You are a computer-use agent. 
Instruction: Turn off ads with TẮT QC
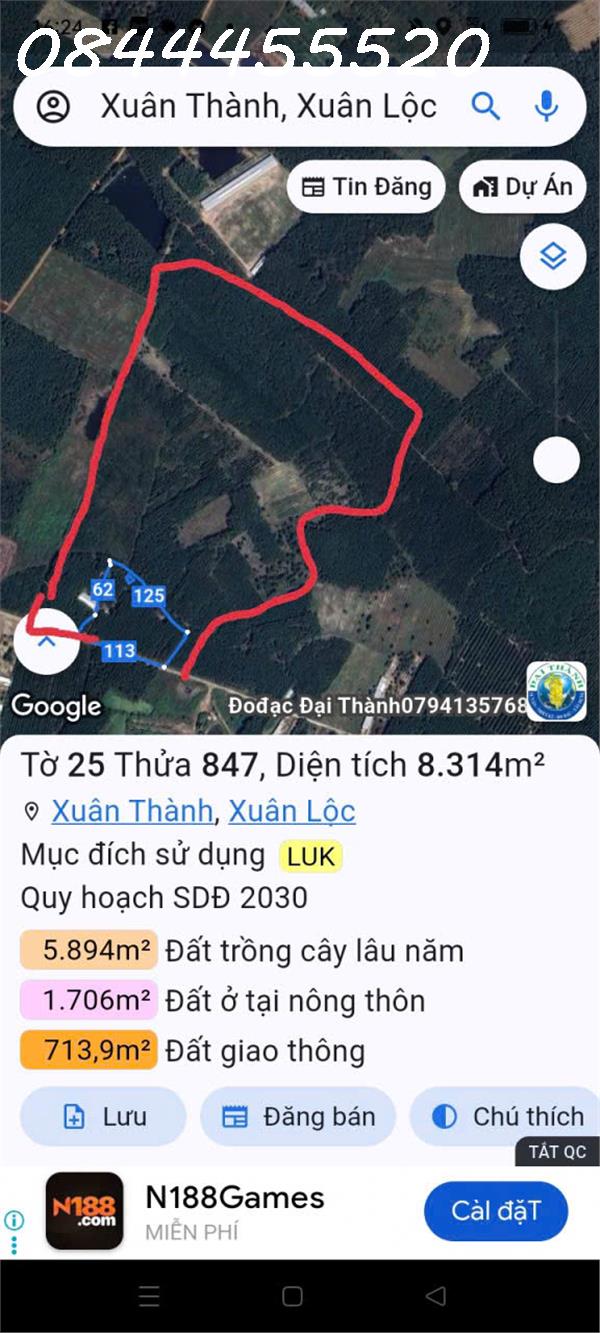[557, 1152]
